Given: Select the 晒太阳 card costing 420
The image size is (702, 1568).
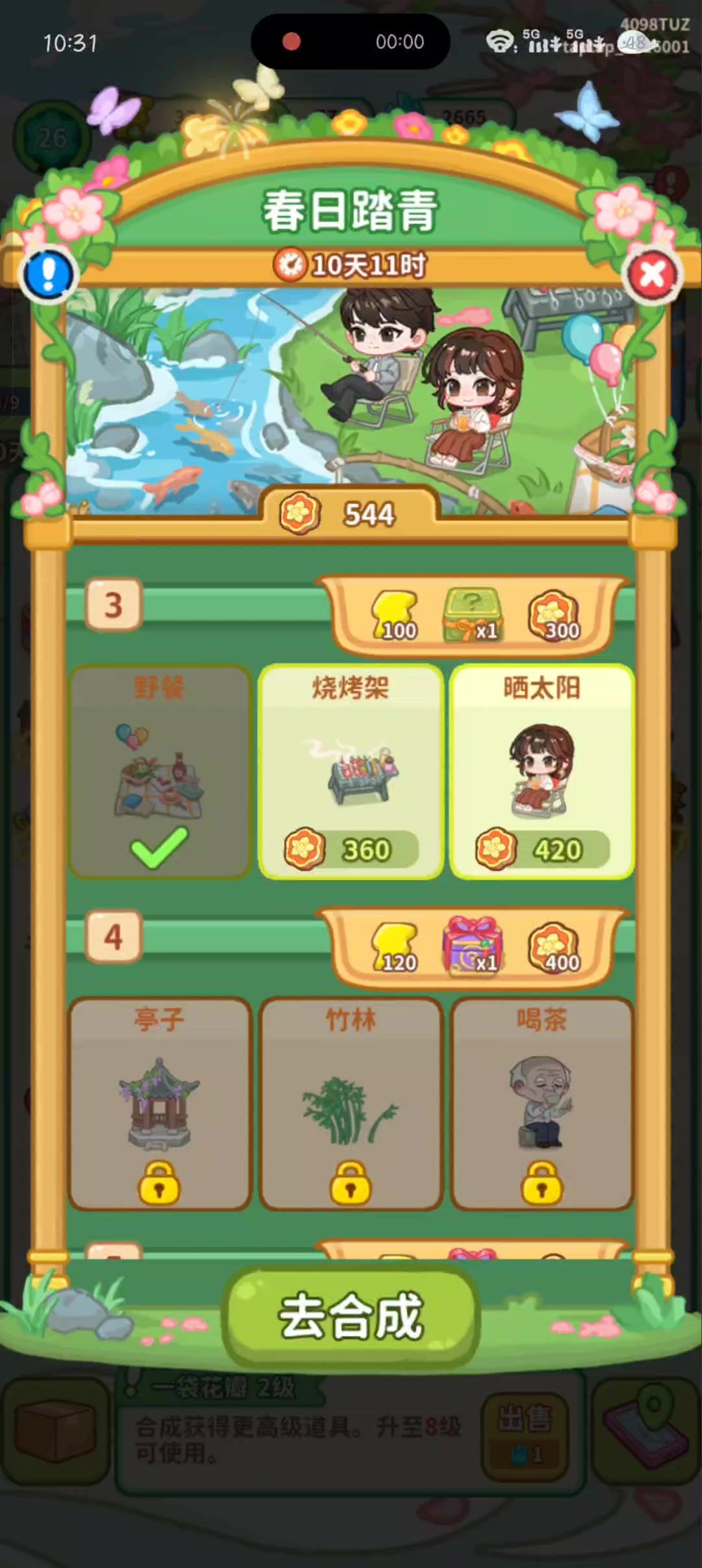Looking at the screenshot, I should pos(541,772).
